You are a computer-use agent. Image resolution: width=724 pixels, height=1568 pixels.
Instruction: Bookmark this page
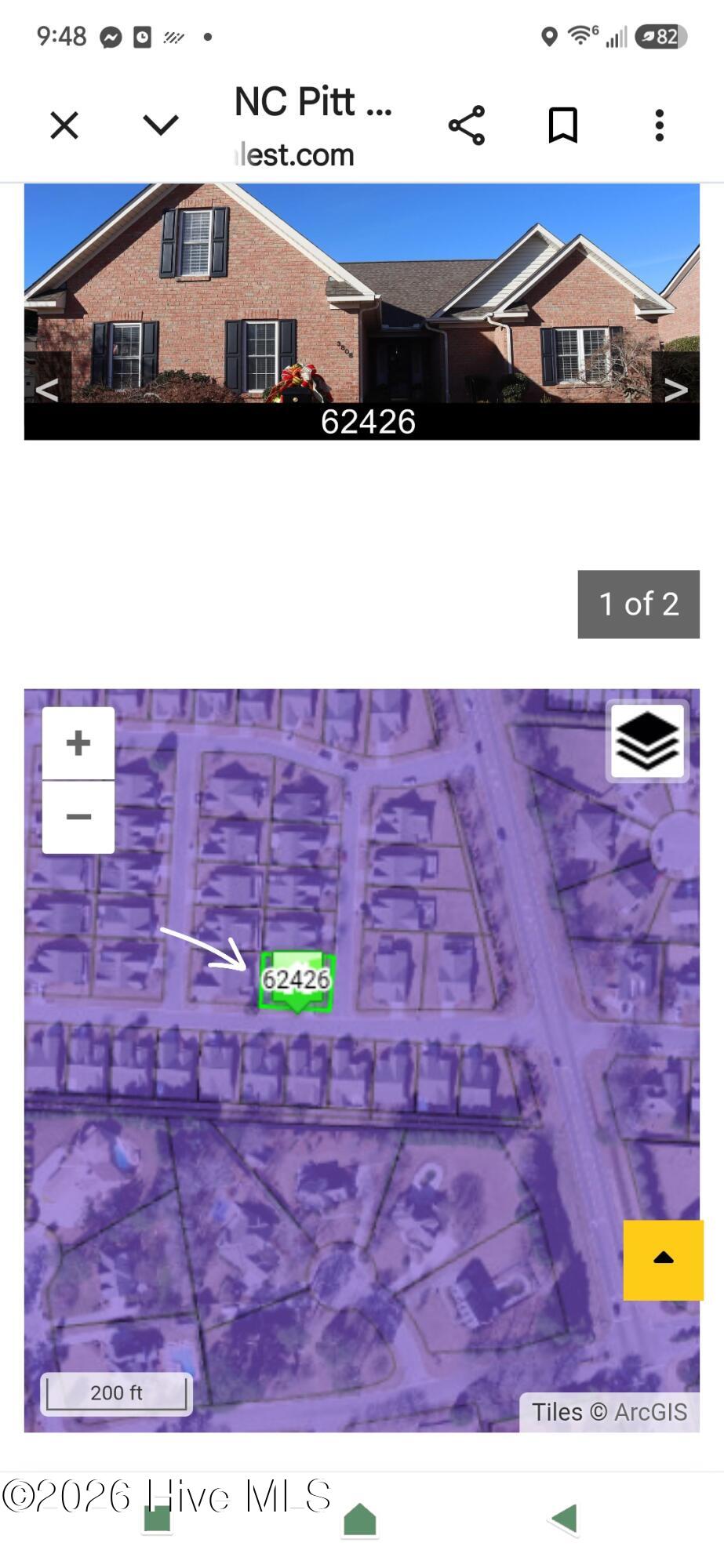tap(562, 125)
